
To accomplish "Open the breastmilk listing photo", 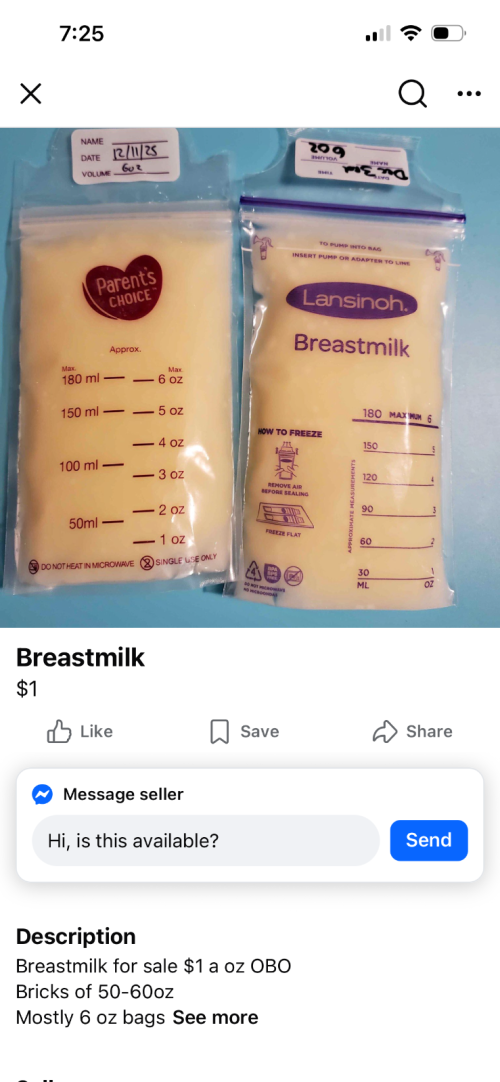I will coord(250,377).
